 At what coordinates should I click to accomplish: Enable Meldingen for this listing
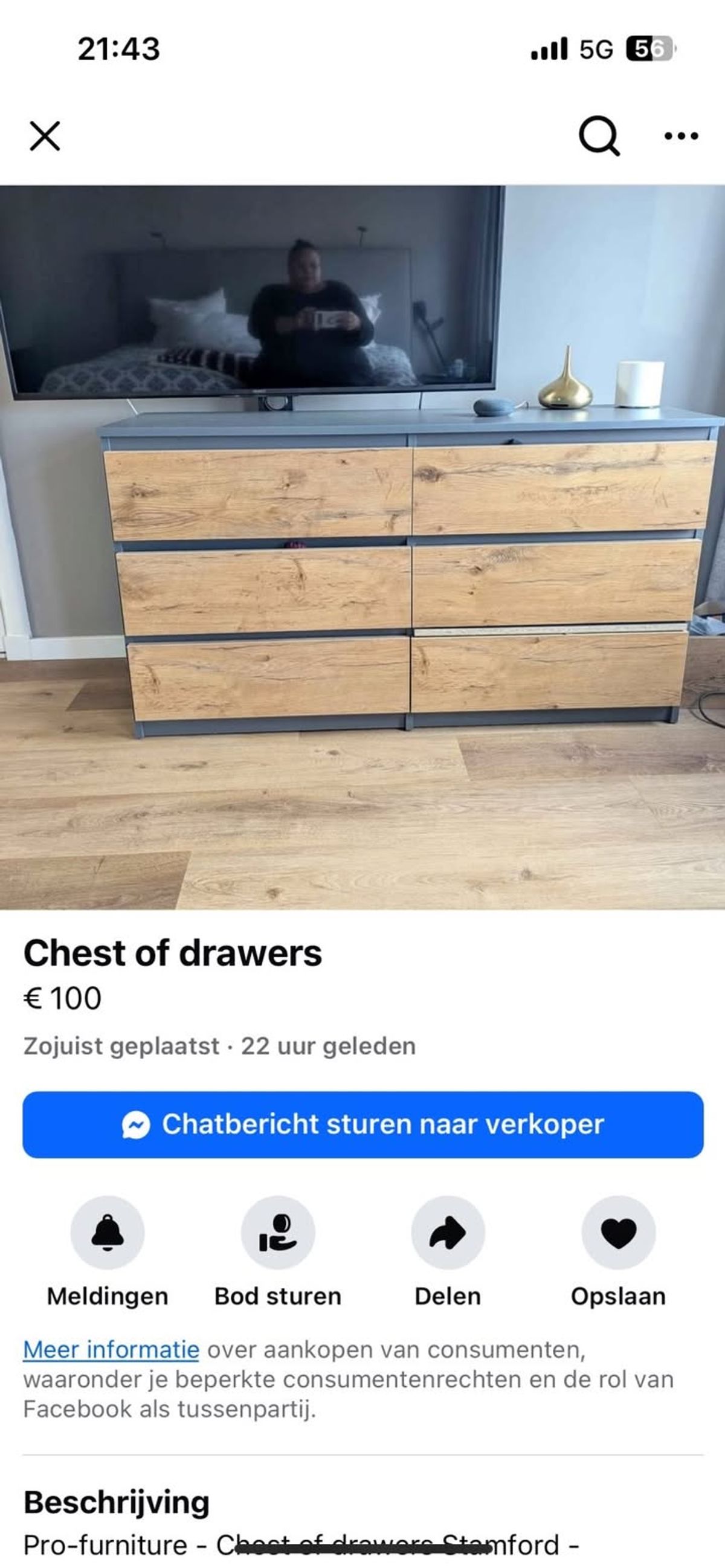pos(108,1233)
